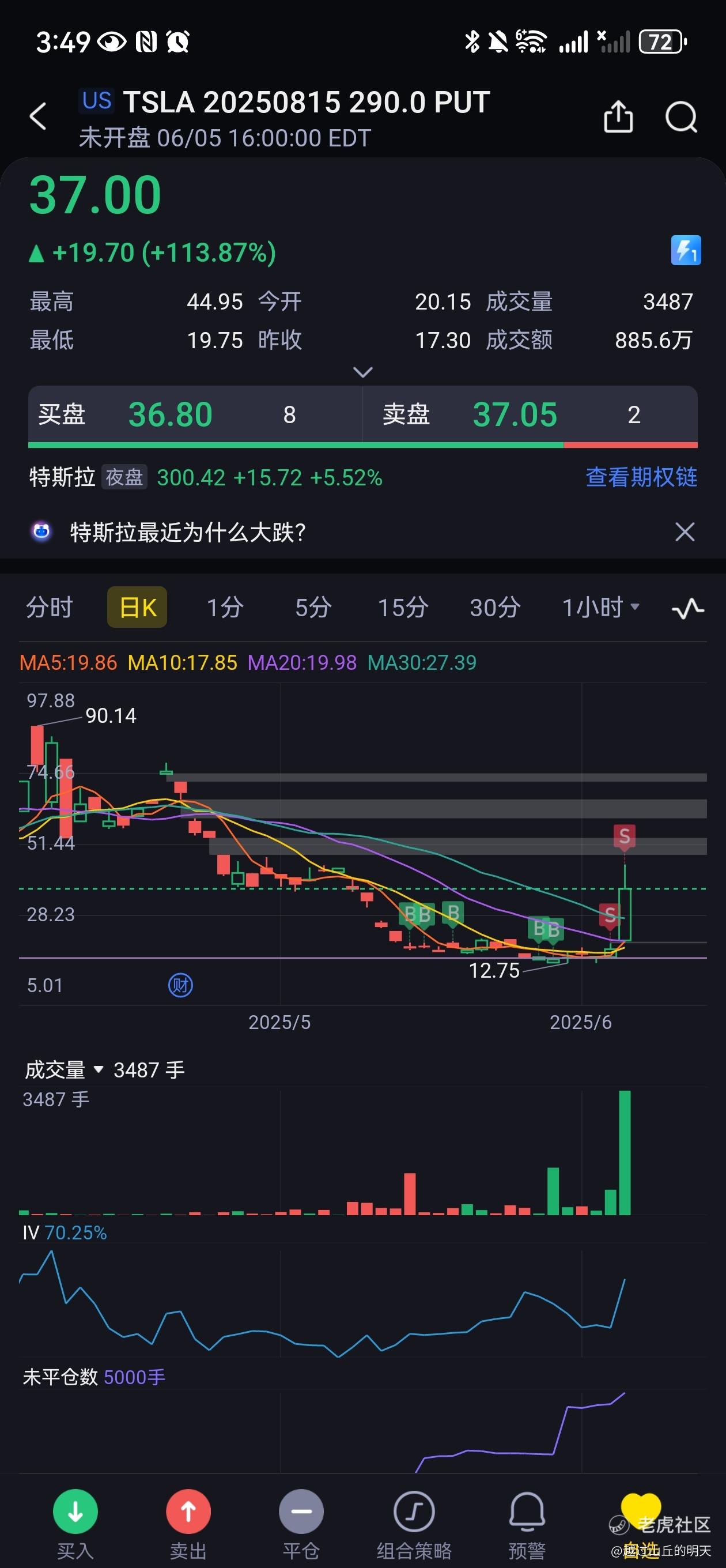
Task: Open the 1小时 interval dropdown
Action: pos(600,607)
